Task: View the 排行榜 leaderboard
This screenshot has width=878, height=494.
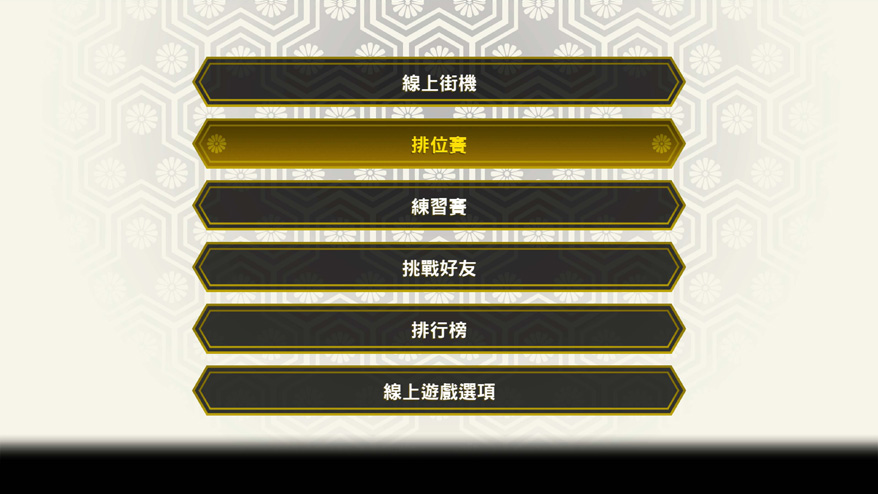Action: [439, 330]
